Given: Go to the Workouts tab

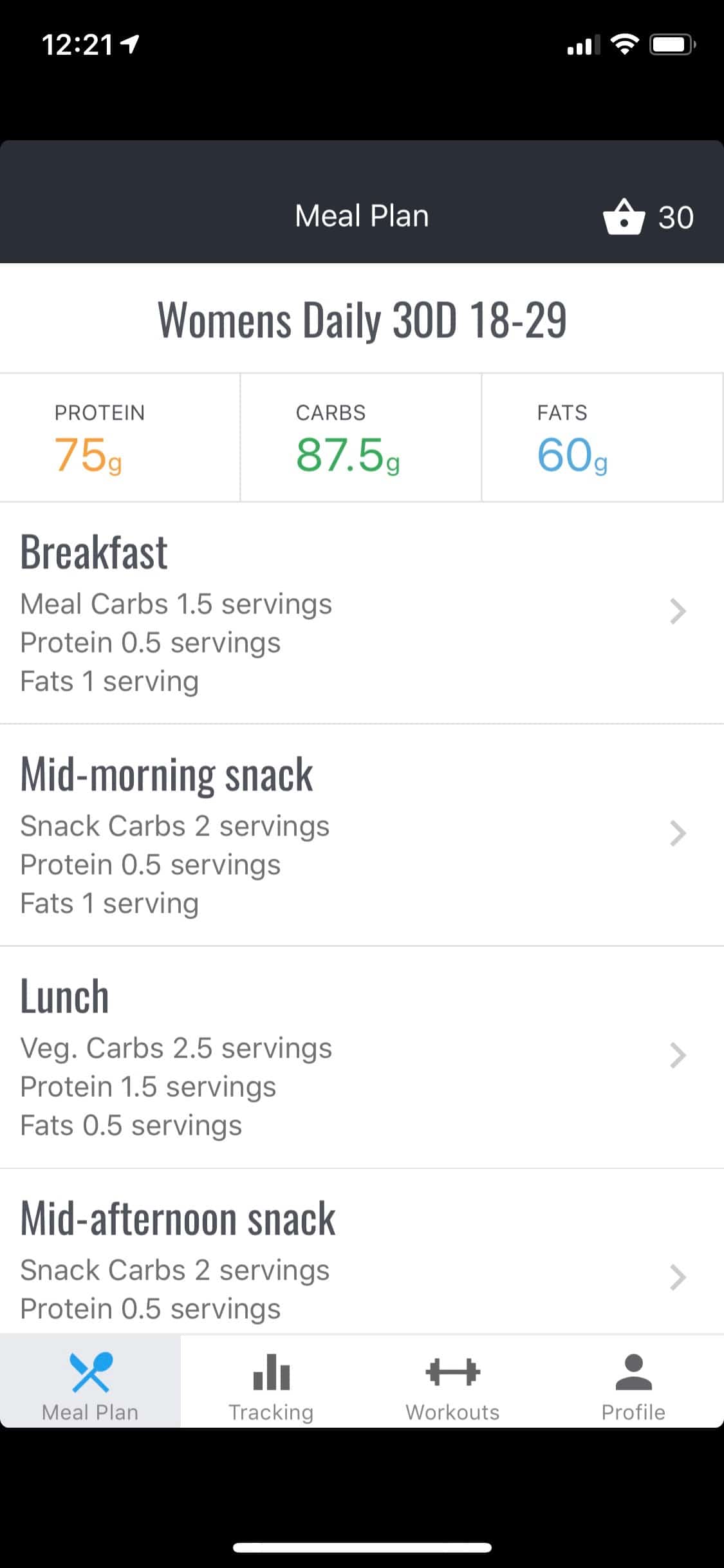Looking at the screenshot, I should [x=452, y=1381].
